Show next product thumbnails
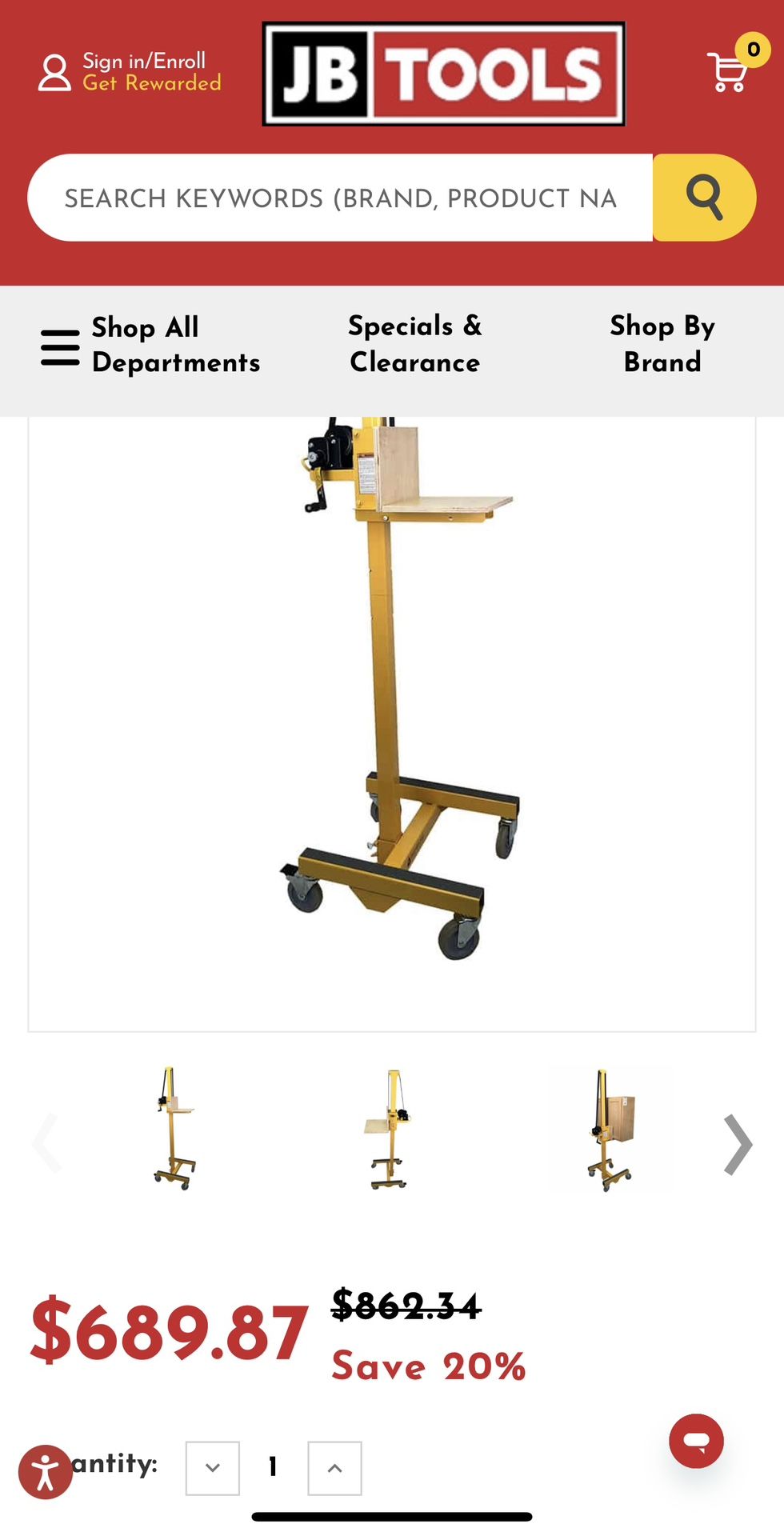Image resolution: width=784 pixels, height=1536 pixels. (x=738, y=1144)
